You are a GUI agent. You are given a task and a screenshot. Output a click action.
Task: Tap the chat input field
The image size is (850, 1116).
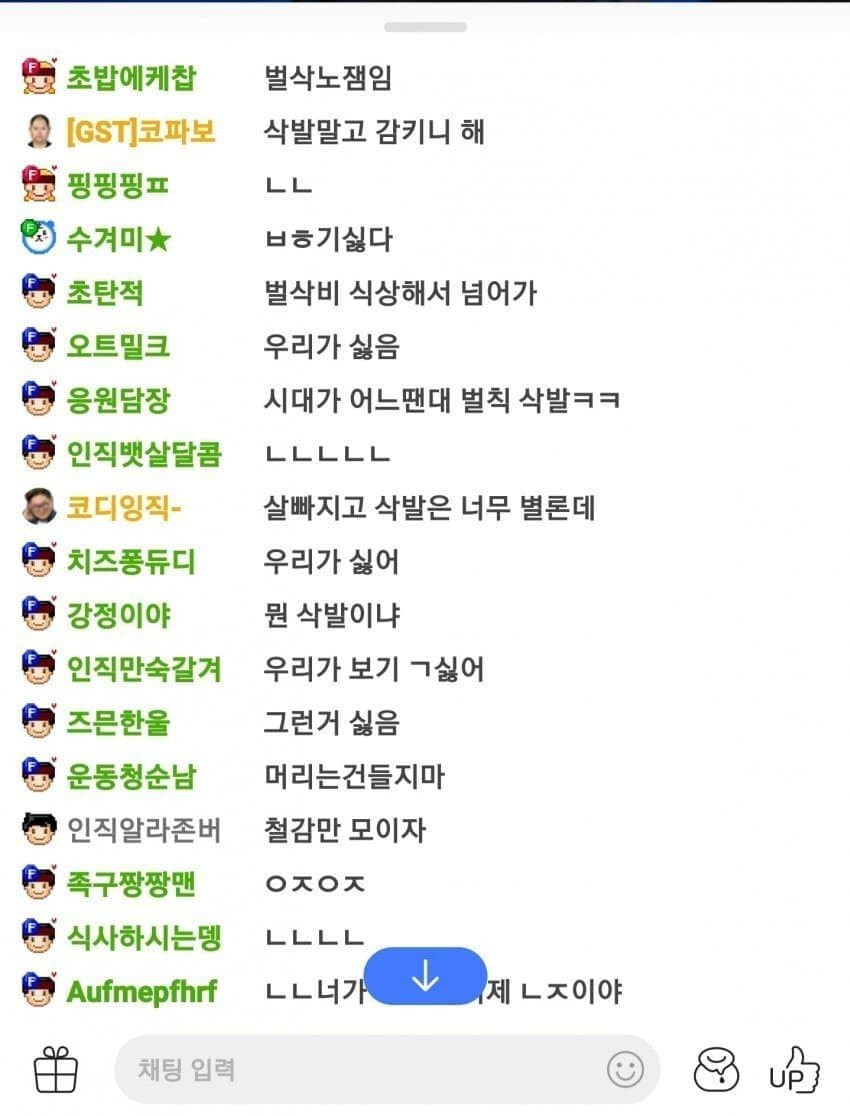pyautogui.click(x=360, y=1070)
